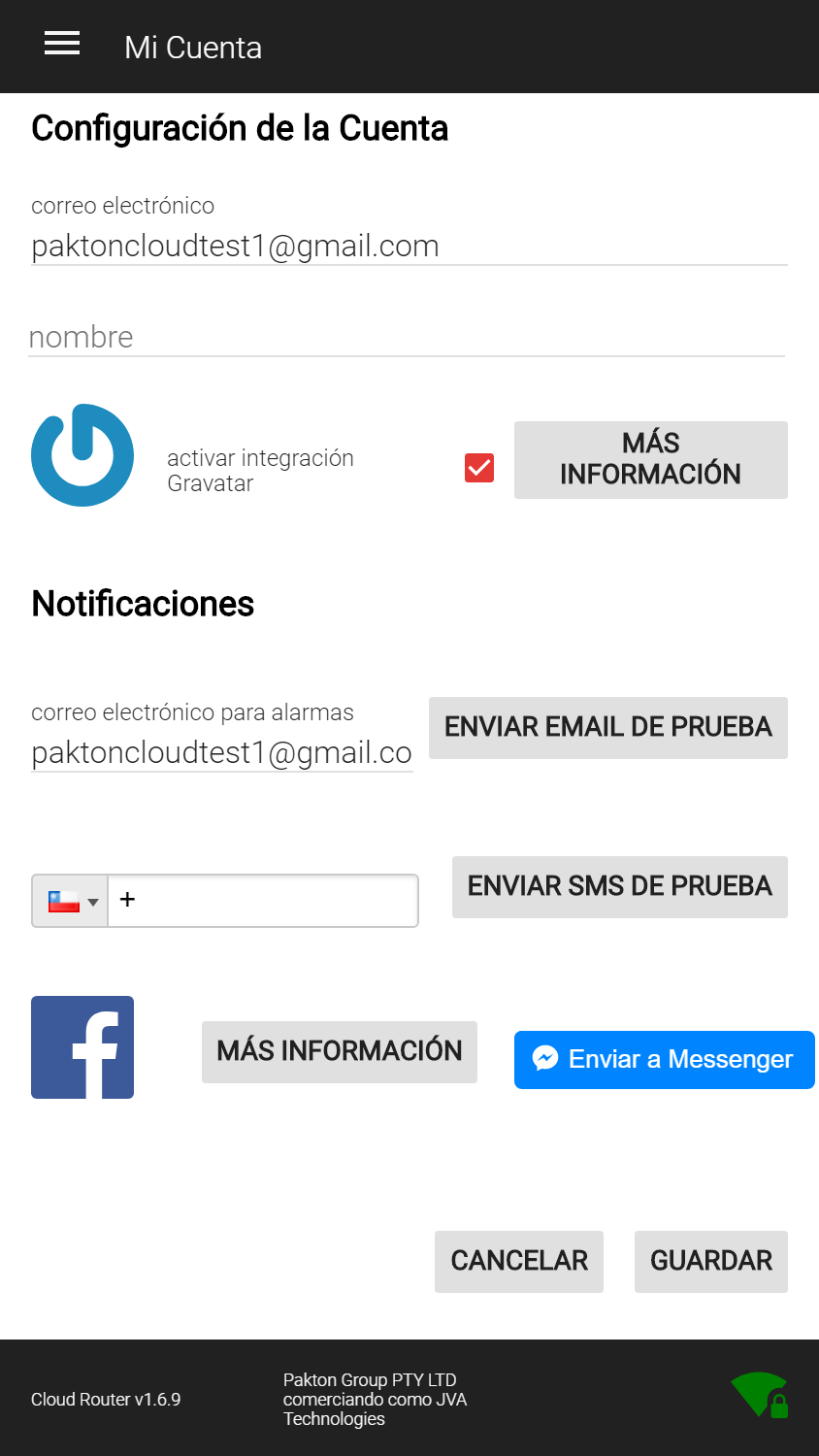Open the hamburger drawer menu
Image resolution: width=819 pixels, height=1456 pixels.
click(62, 43)
